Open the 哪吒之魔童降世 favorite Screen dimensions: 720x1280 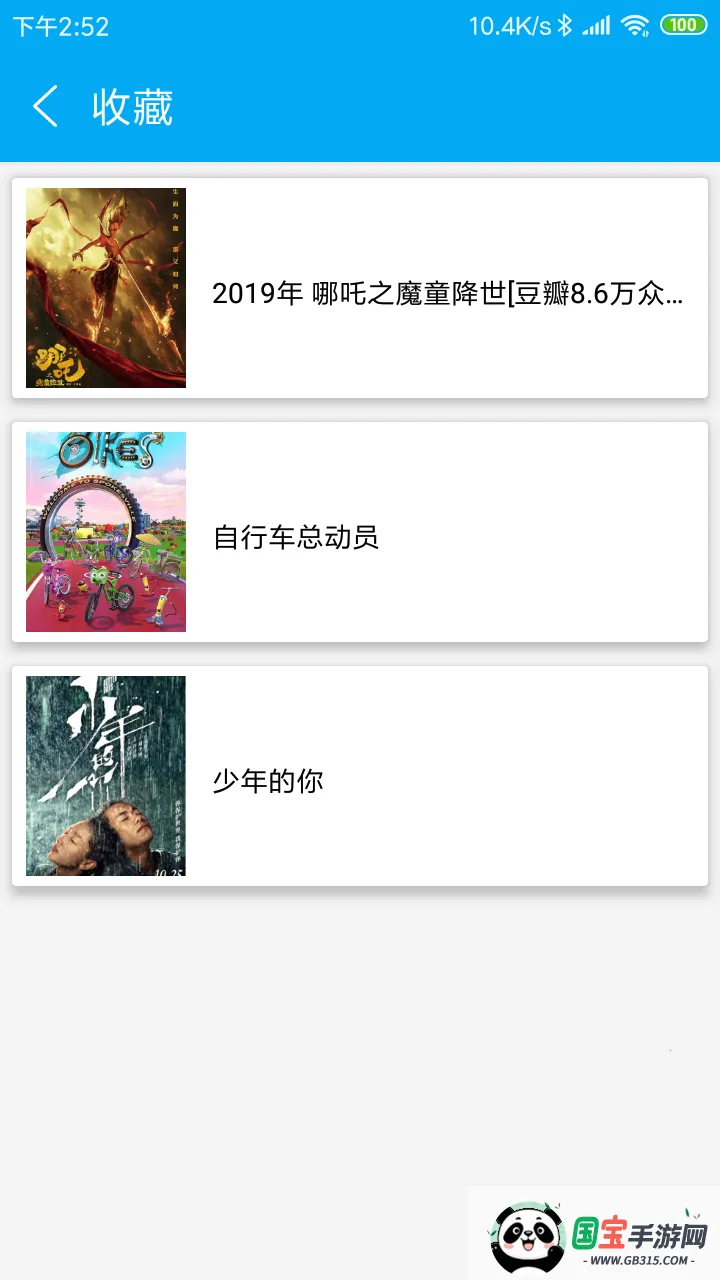pos(360,288)
